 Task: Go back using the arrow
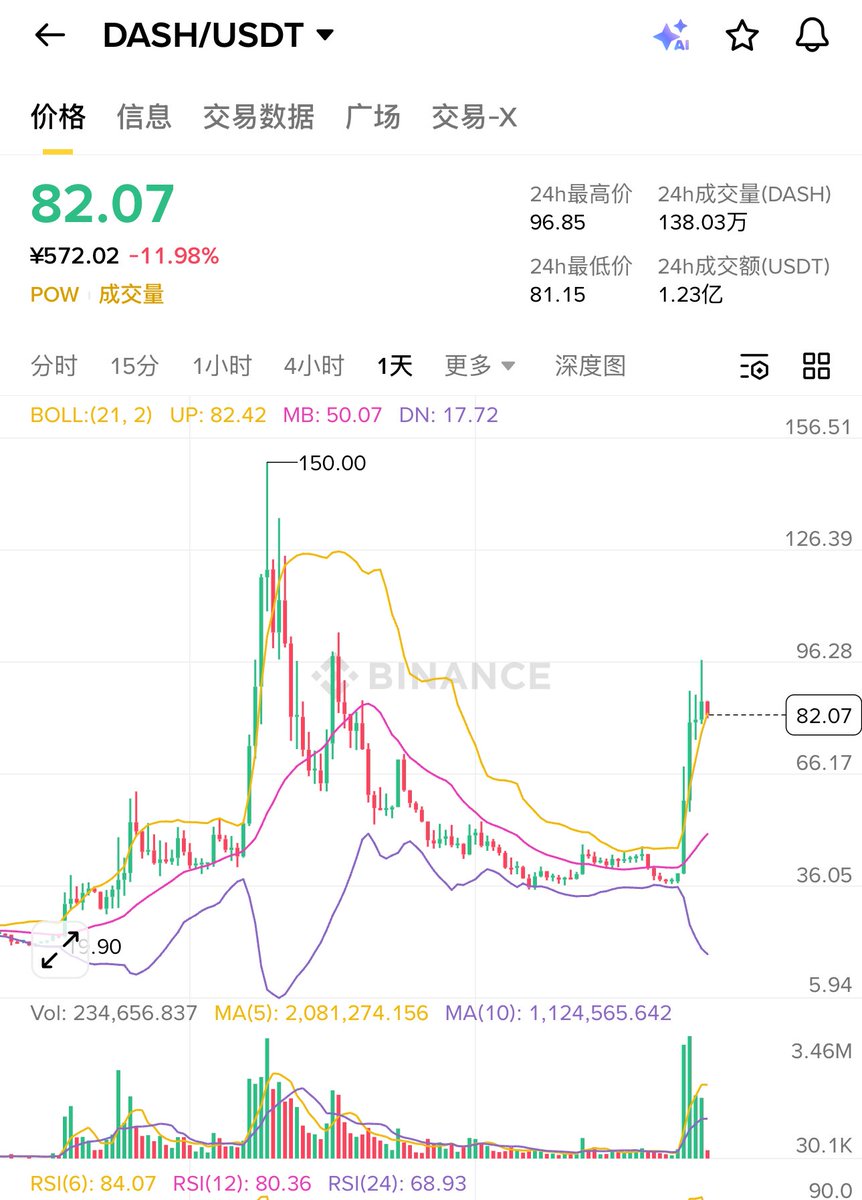pos(49,36)
